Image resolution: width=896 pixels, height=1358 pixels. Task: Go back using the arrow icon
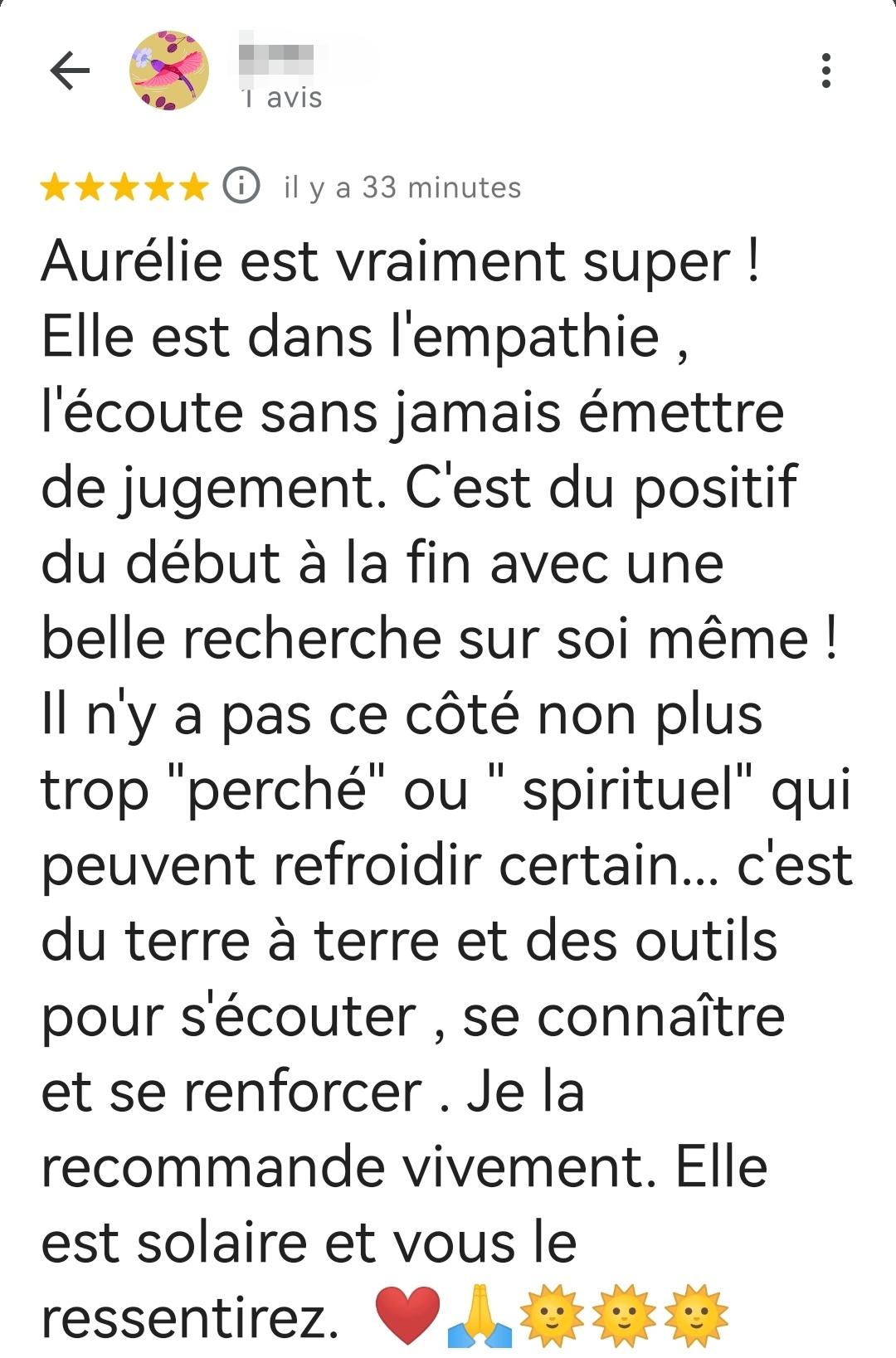70,71
